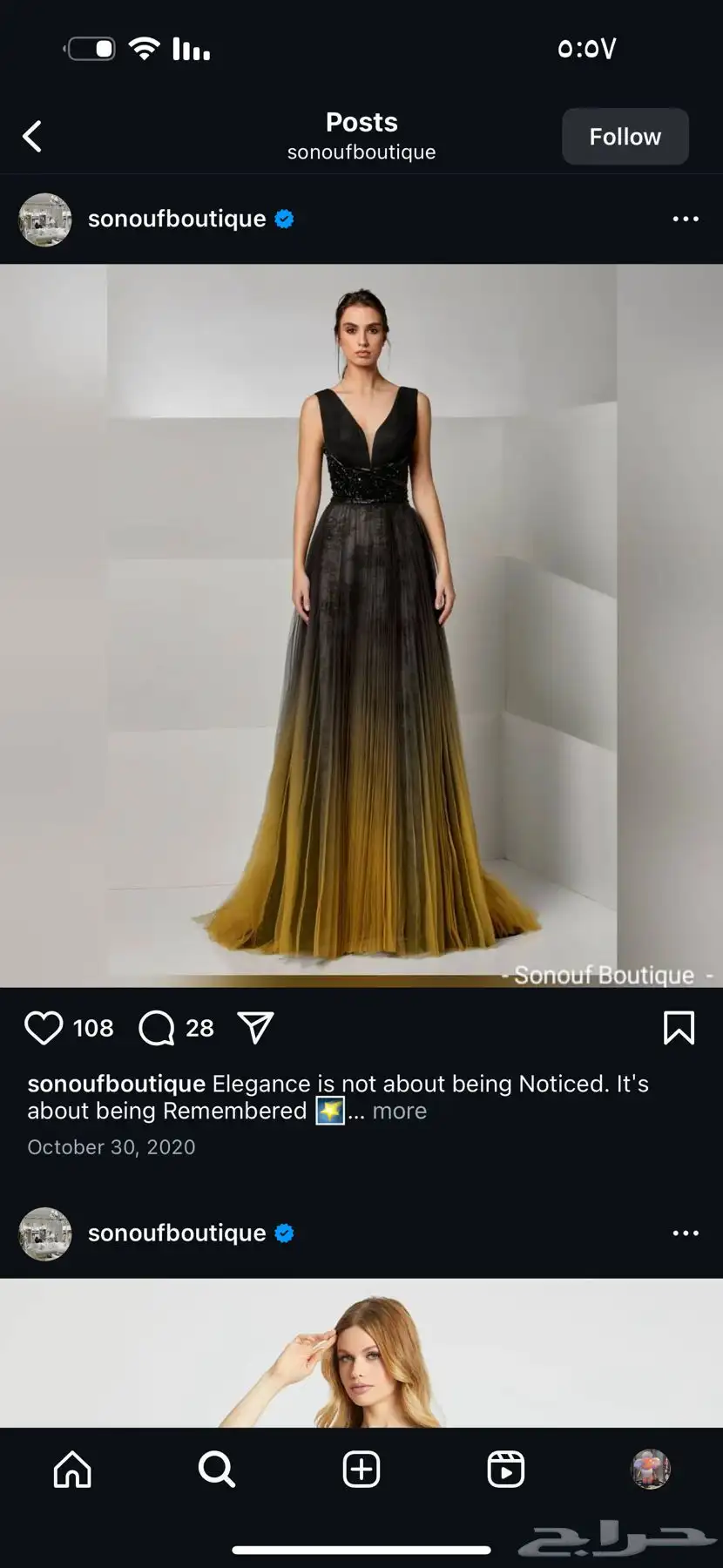Open my profile tab
The width and height of the screenshot is (723, 1568).
tap(651, 1470)
